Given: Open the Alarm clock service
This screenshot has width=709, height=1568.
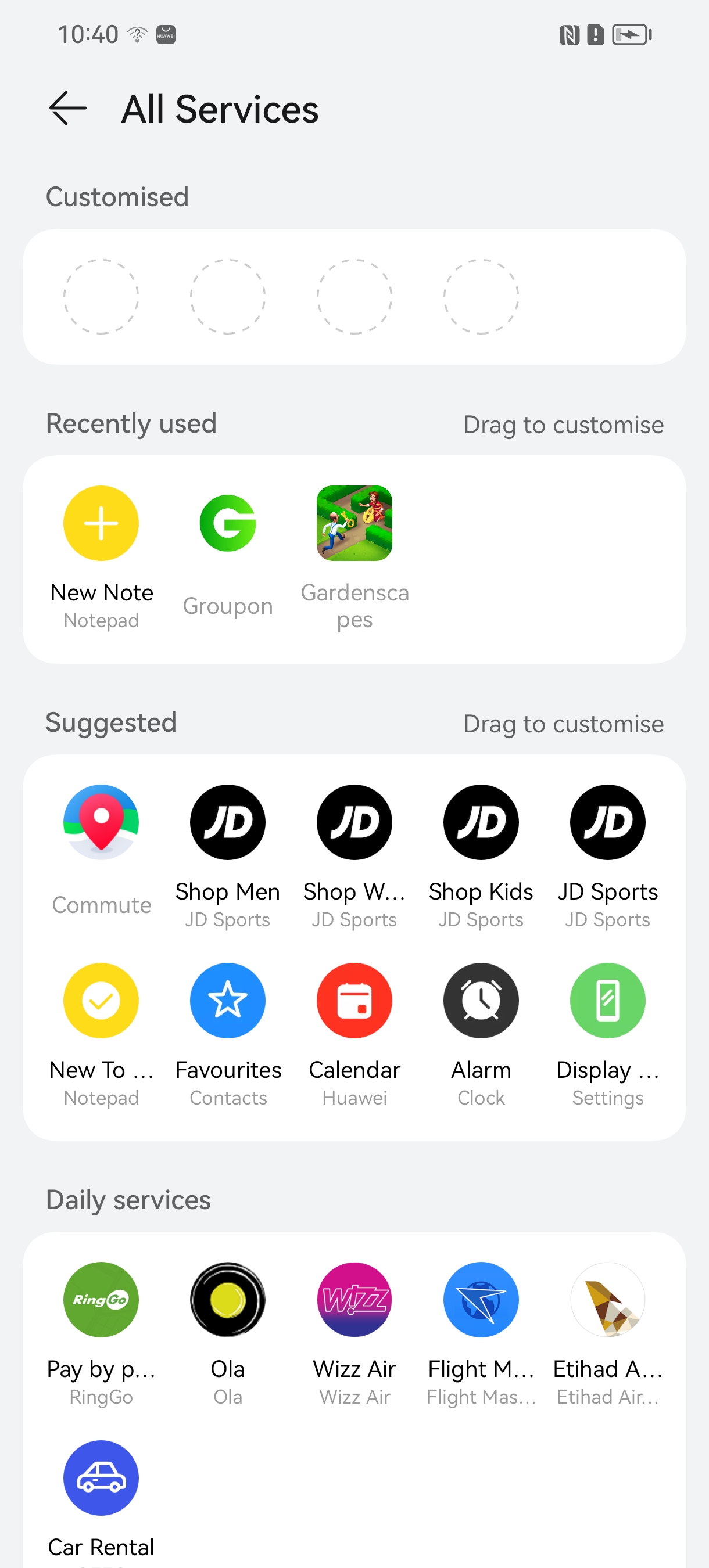Looking at the screenshot, I should coord(481,1001).
